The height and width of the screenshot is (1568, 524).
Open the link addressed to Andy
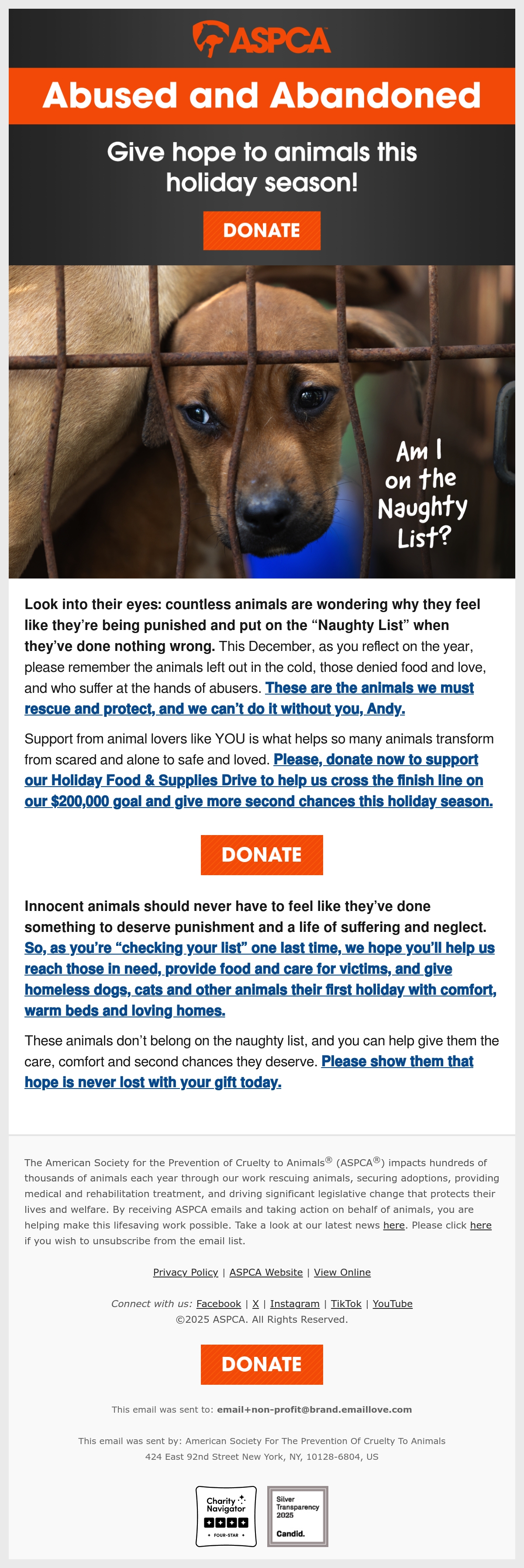[248, 698]
